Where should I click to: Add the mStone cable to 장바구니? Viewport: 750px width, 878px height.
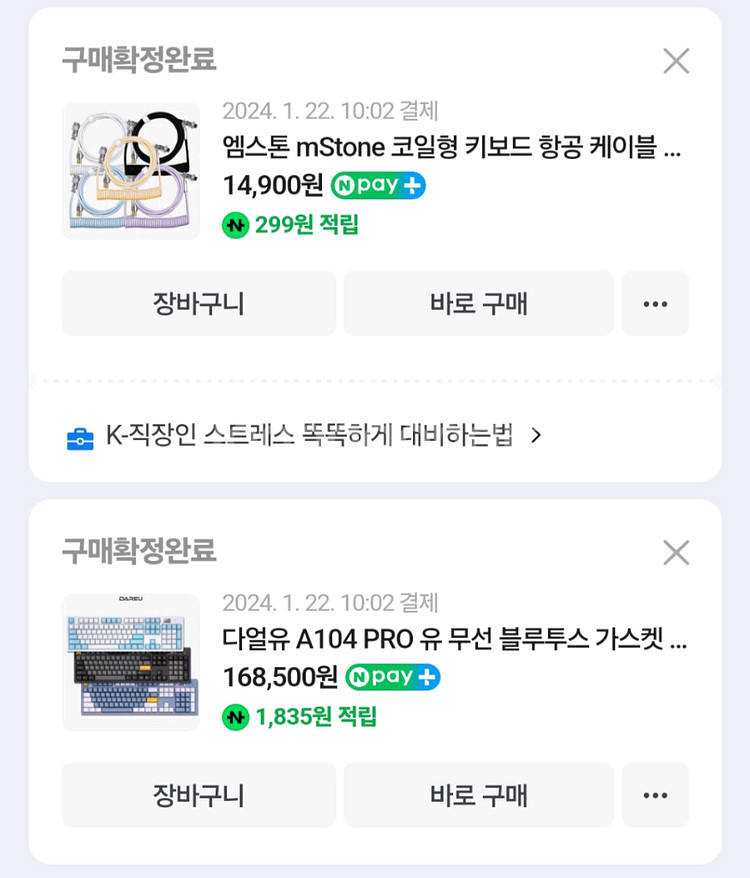tap(198, 303)
